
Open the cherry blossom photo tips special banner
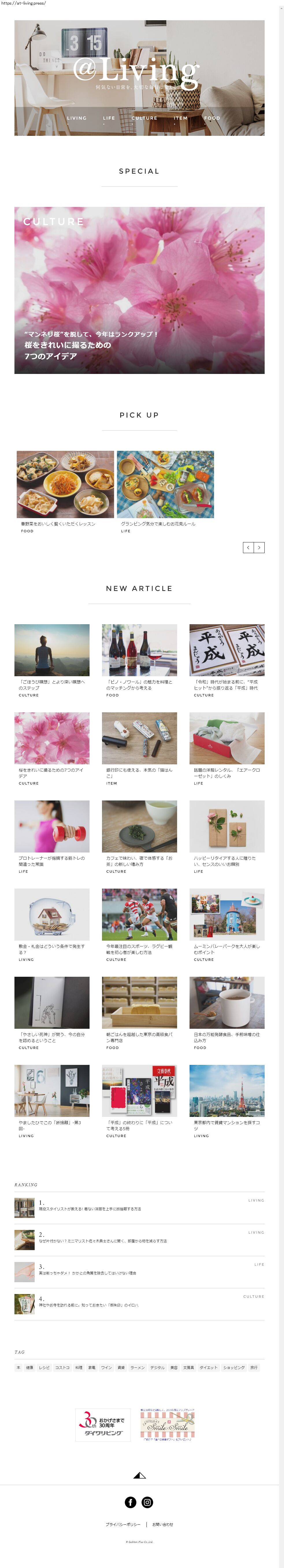pyautogui.click(x=139, y=290)
